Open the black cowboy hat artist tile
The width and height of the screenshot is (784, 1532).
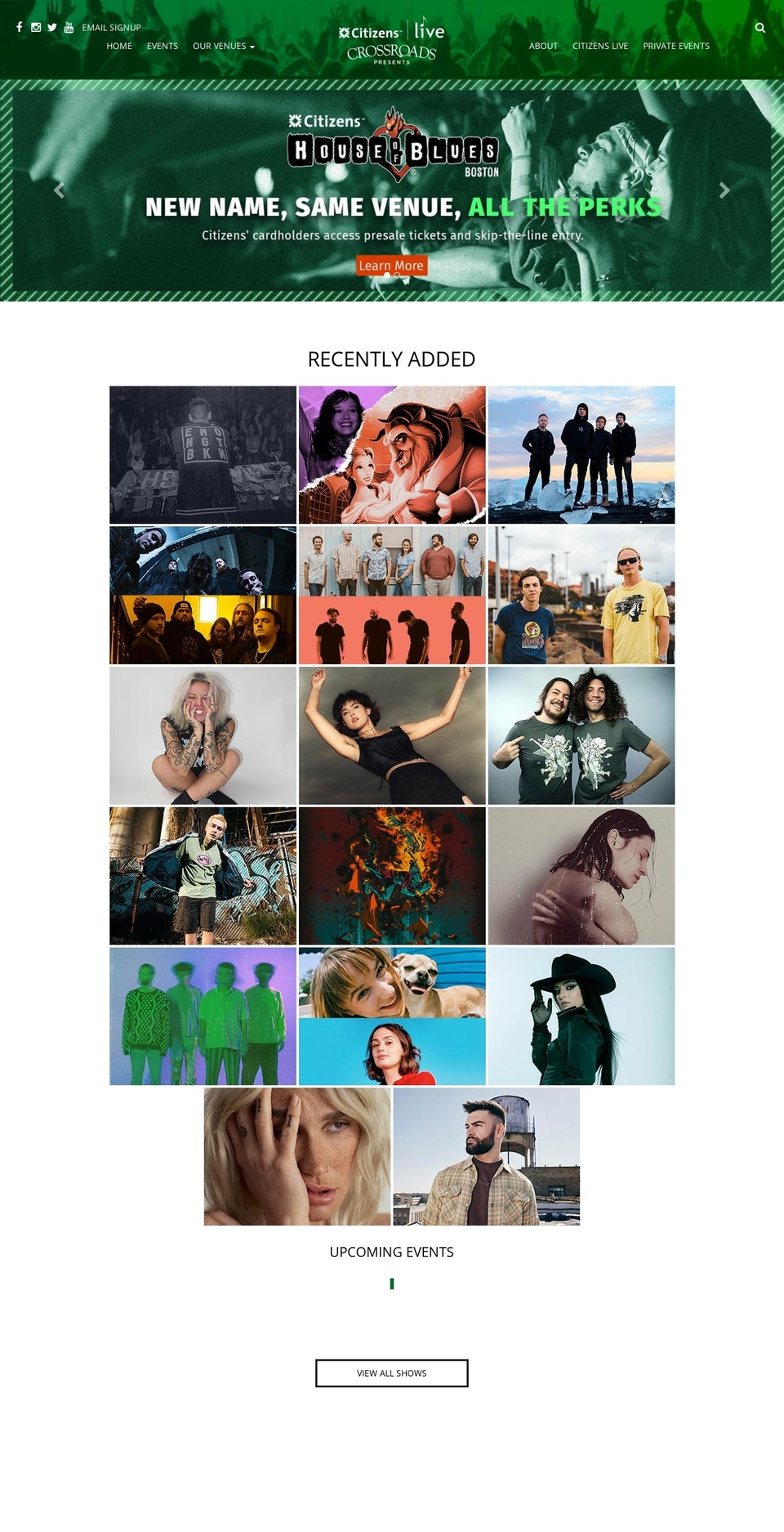click(x=581, y=1016)
